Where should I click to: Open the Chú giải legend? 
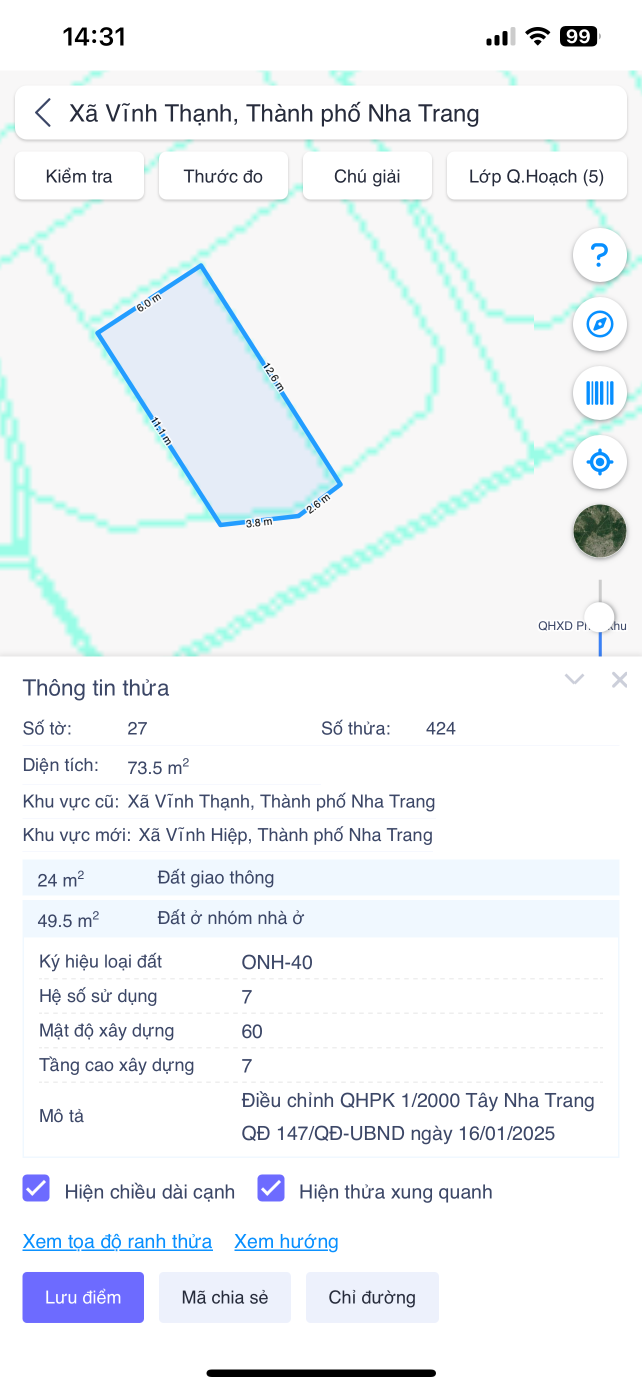[367, 177]
